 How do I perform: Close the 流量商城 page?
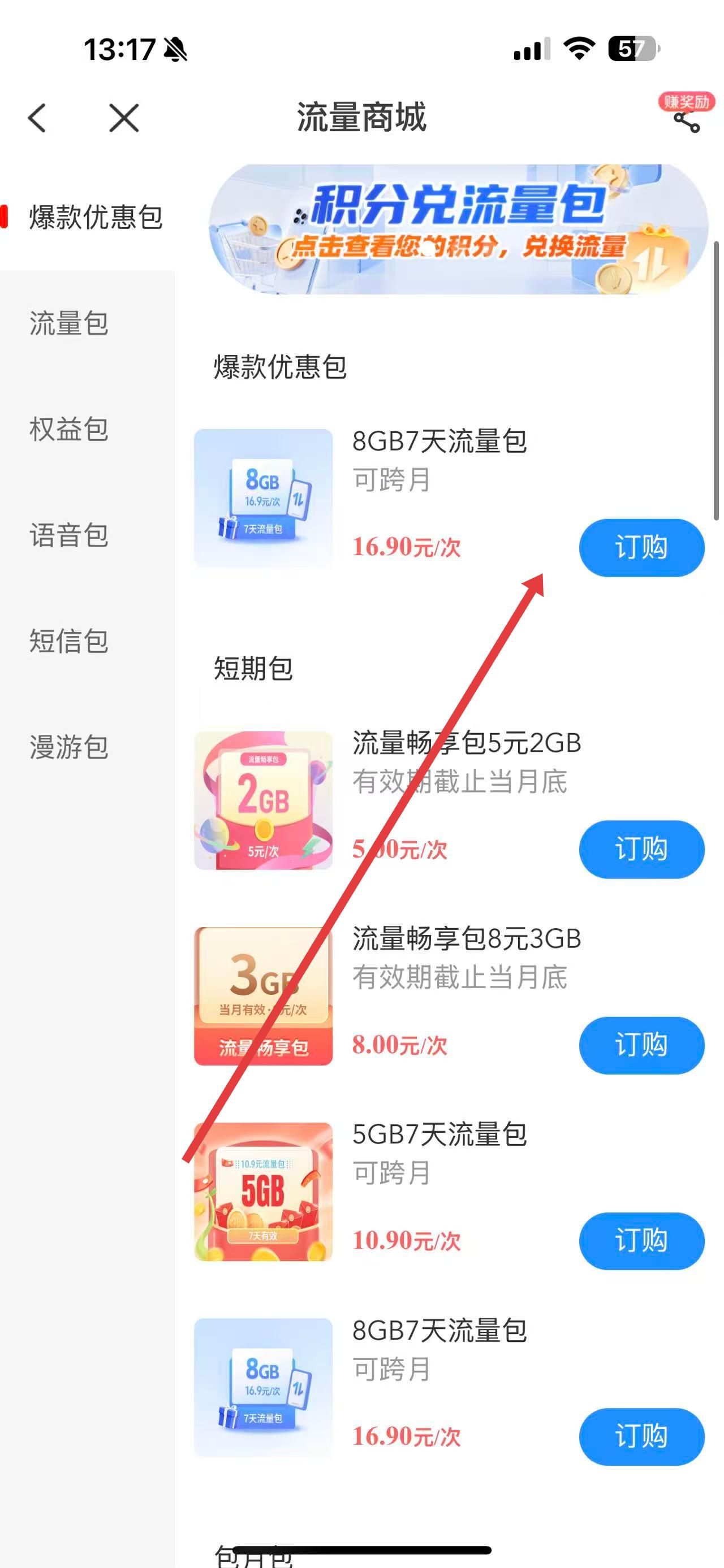click(124, 118)
